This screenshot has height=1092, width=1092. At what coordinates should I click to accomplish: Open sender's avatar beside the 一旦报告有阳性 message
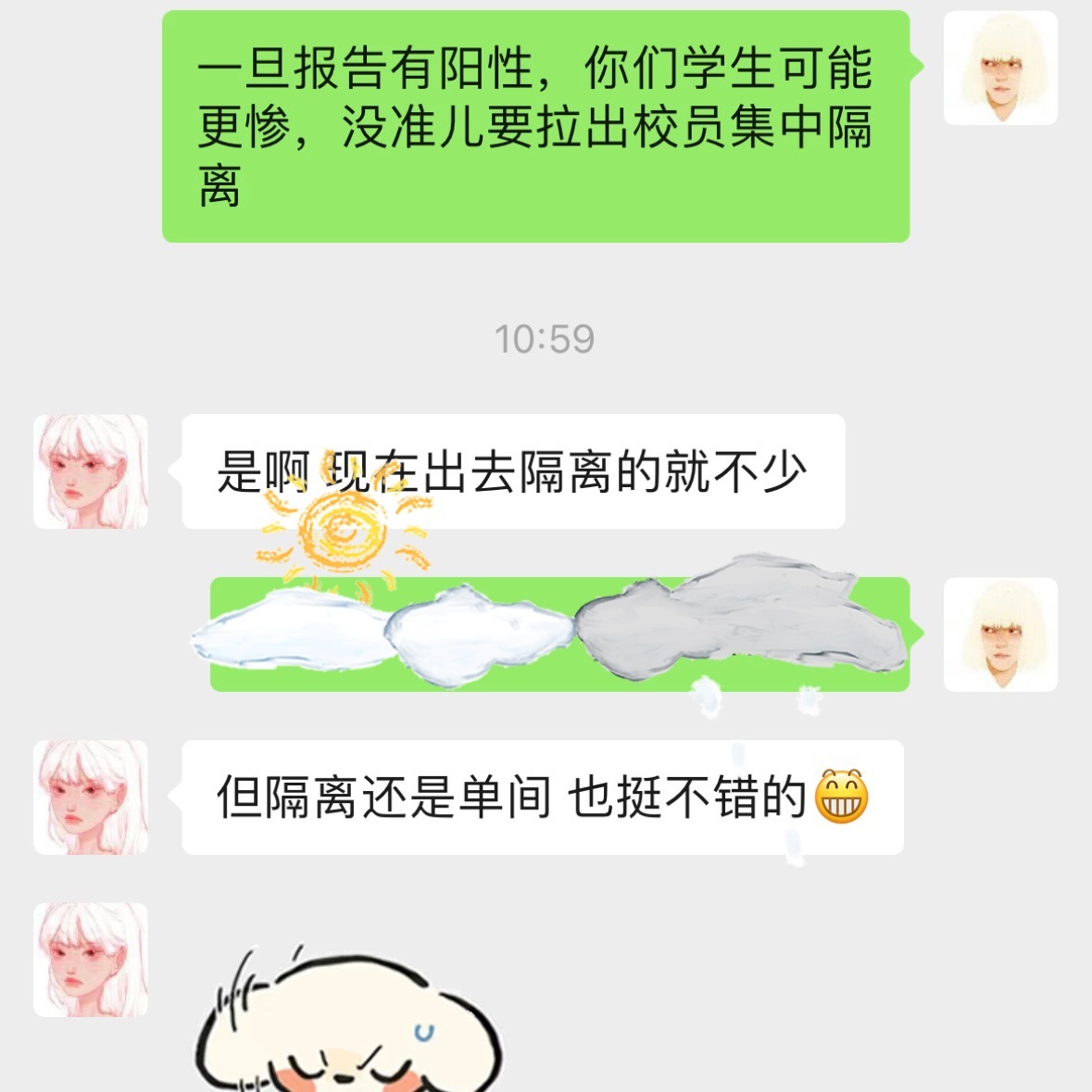tap(1000, 68)
